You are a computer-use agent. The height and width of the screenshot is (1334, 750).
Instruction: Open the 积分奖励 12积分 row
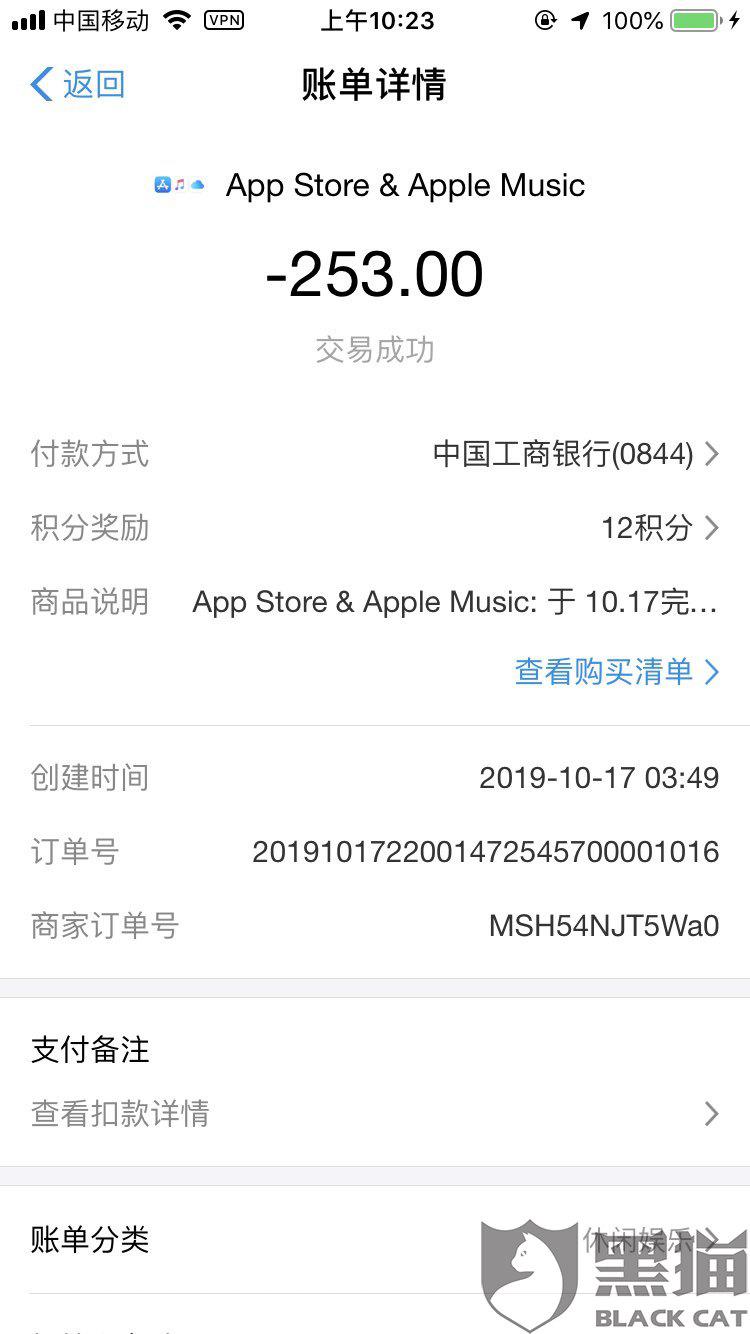coord(375,527)
